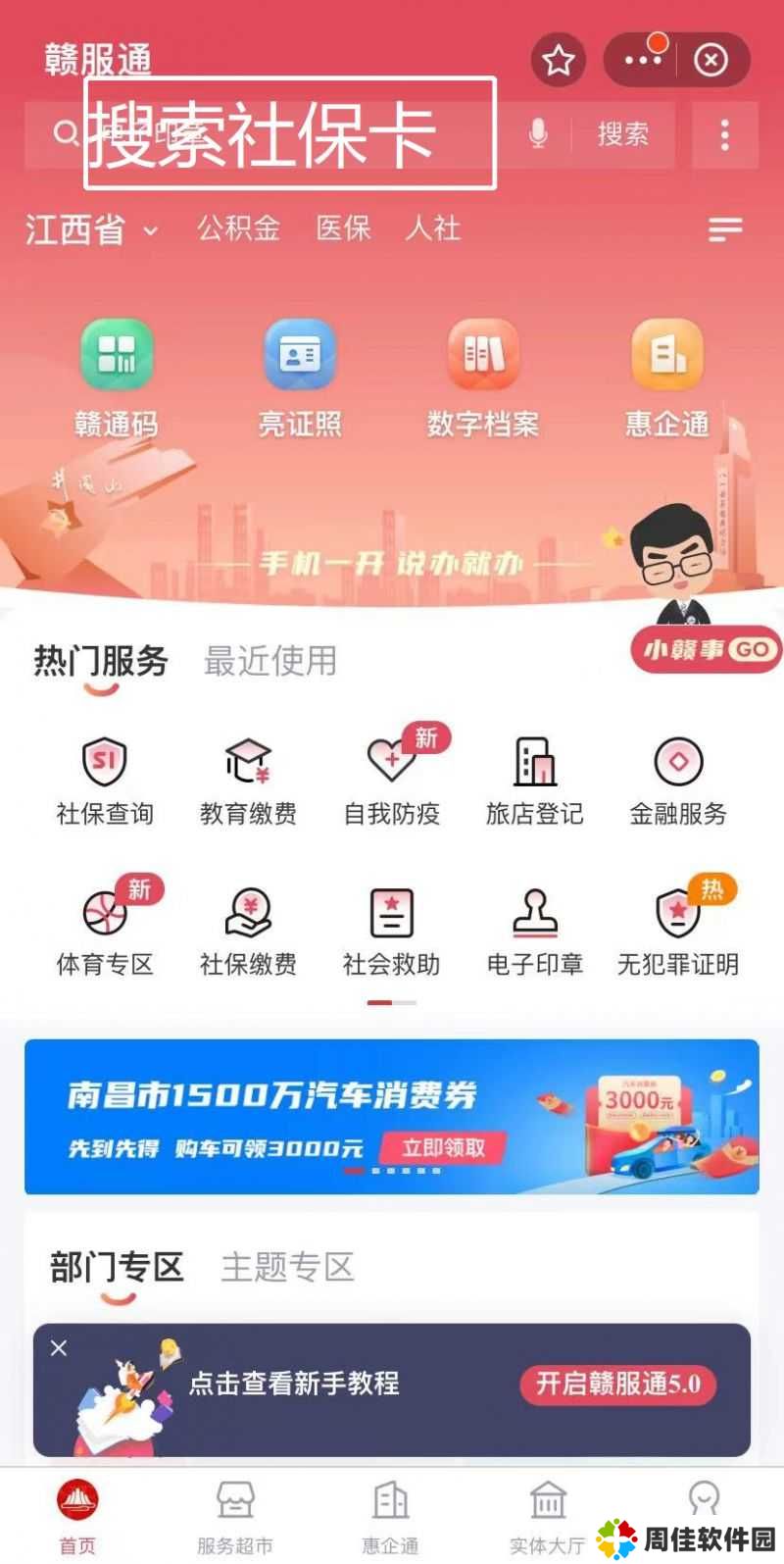Close the mini program with the X
This screenshot has width=784, height=1564.
pos(710,61)
